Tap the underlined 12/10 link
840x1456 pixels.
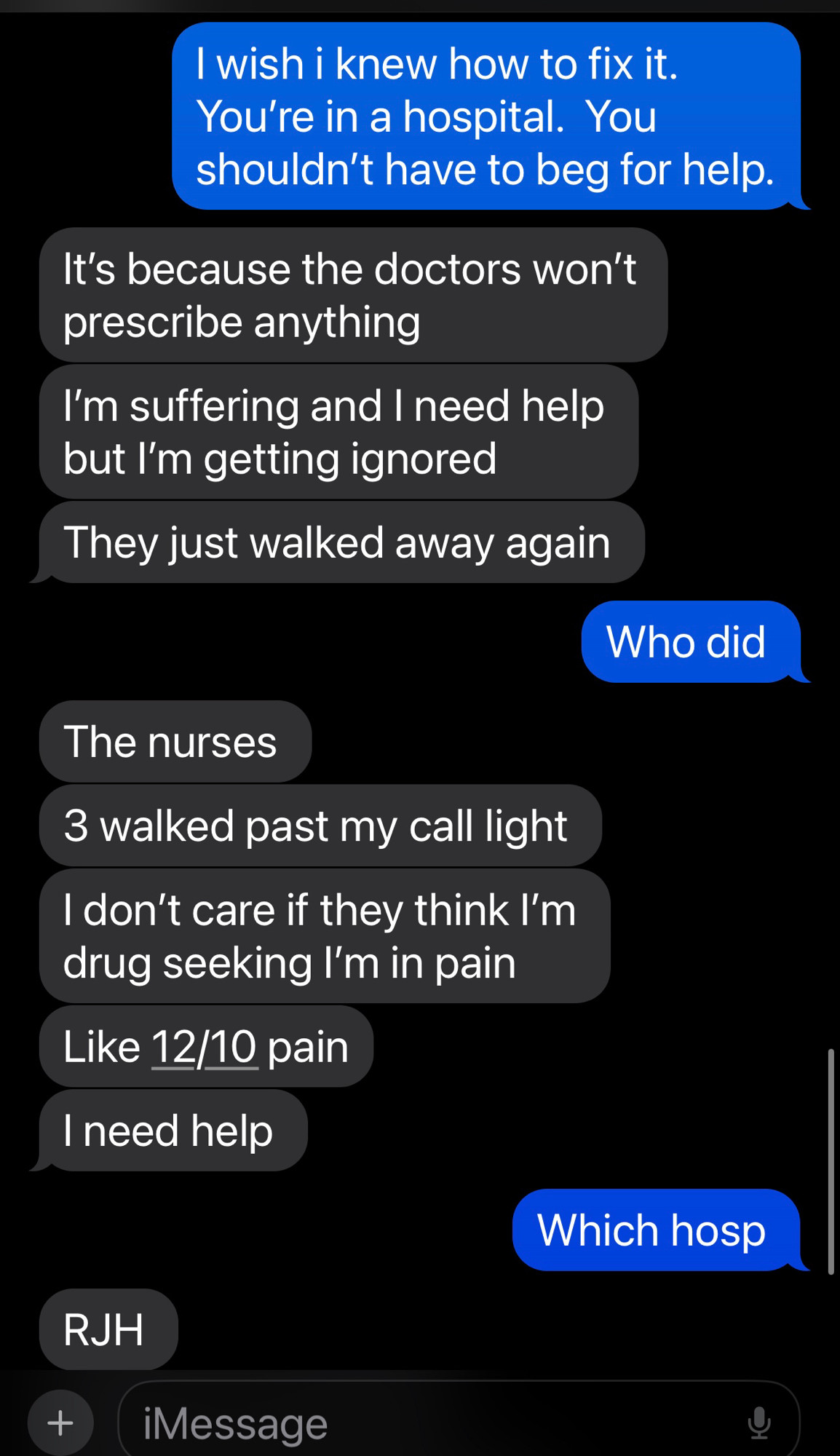pyautogui.click(x=205, y=1047)
